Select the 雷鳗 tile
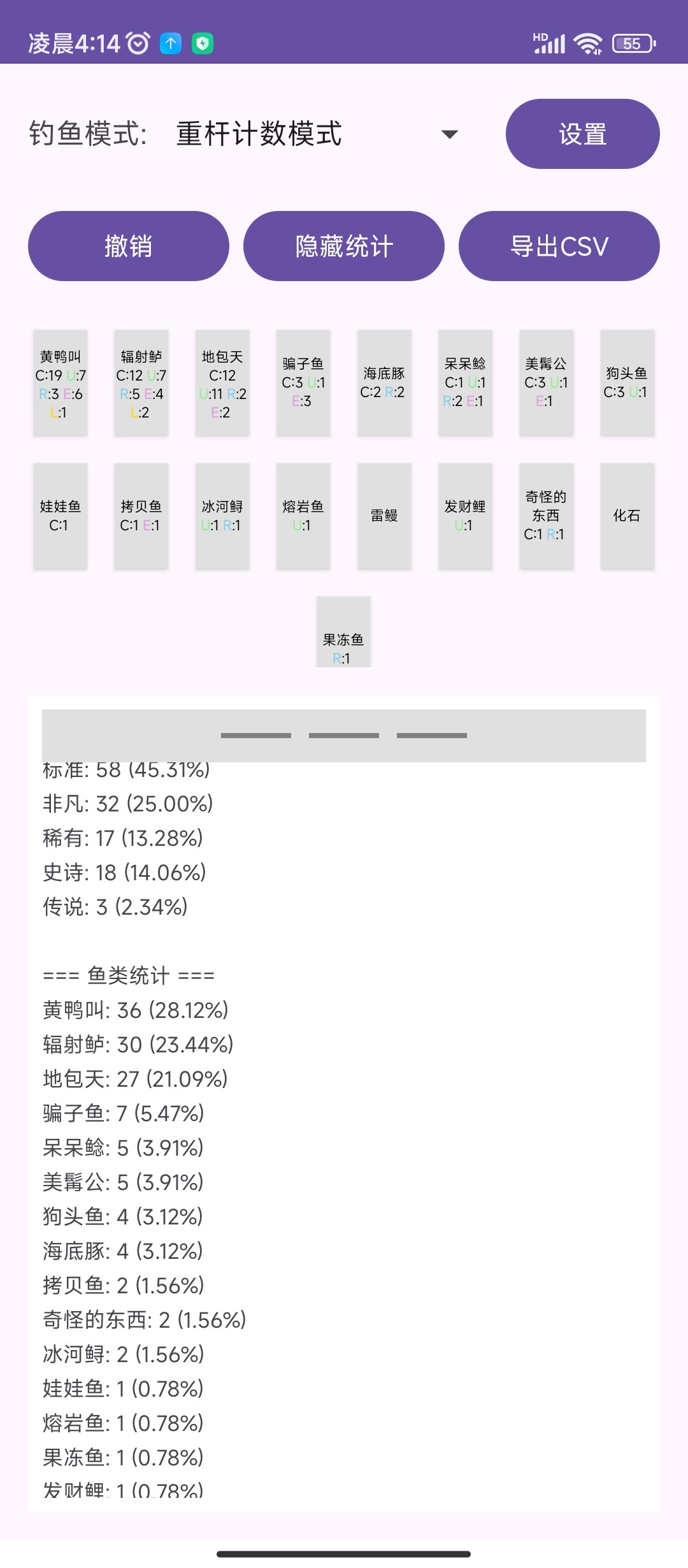 click(x=384, y=516)
